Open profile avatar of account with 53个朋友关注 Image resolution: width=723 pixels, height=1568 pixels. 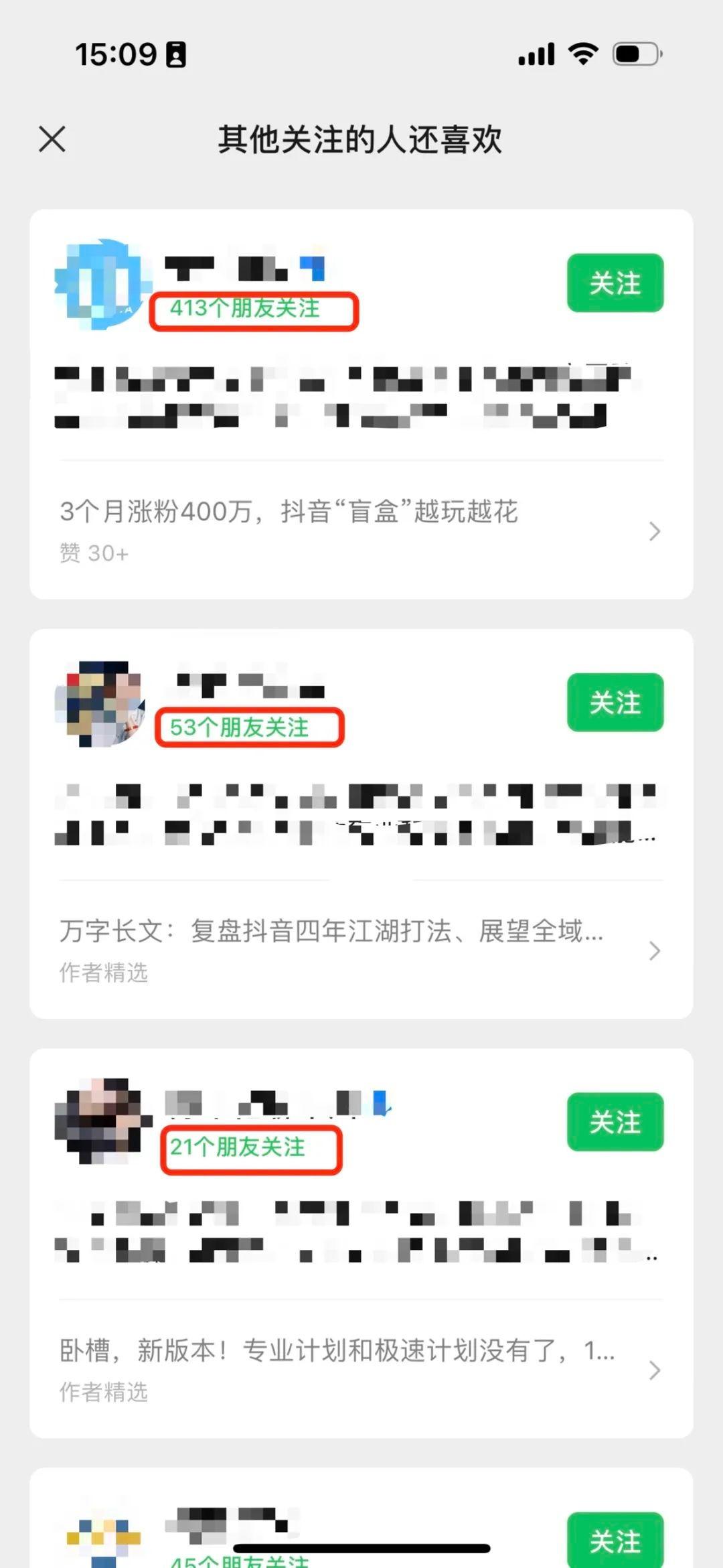(102, 703)
